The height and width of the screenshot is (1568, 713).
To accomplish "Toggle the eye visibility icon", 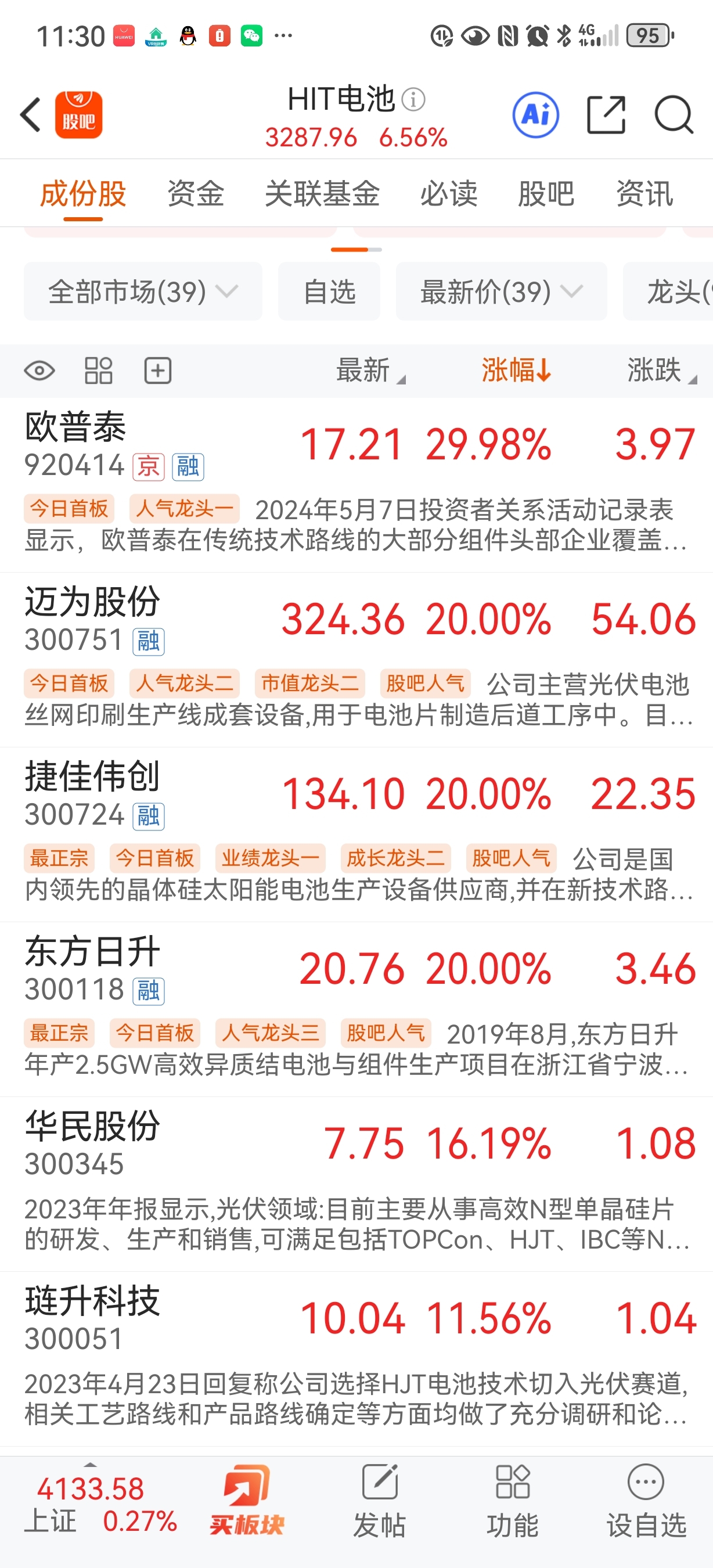I will pos(39,370).
